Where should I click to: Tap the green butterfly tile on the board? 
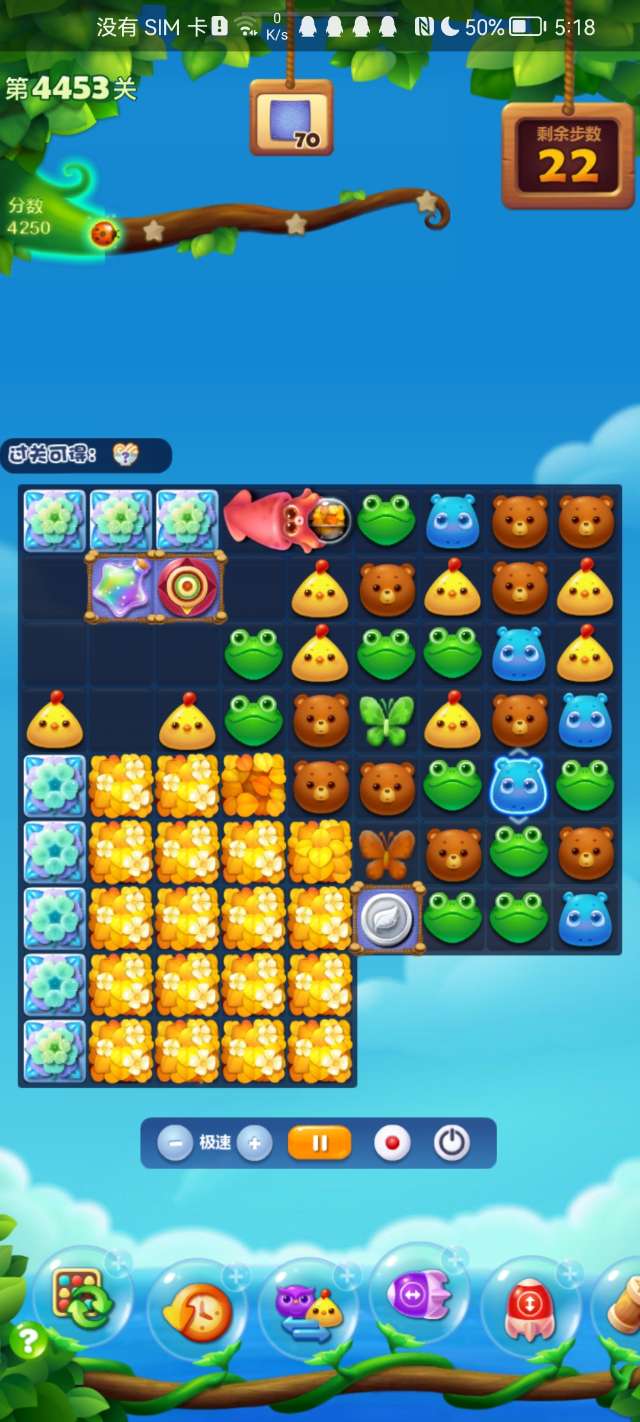click(387, 720)
